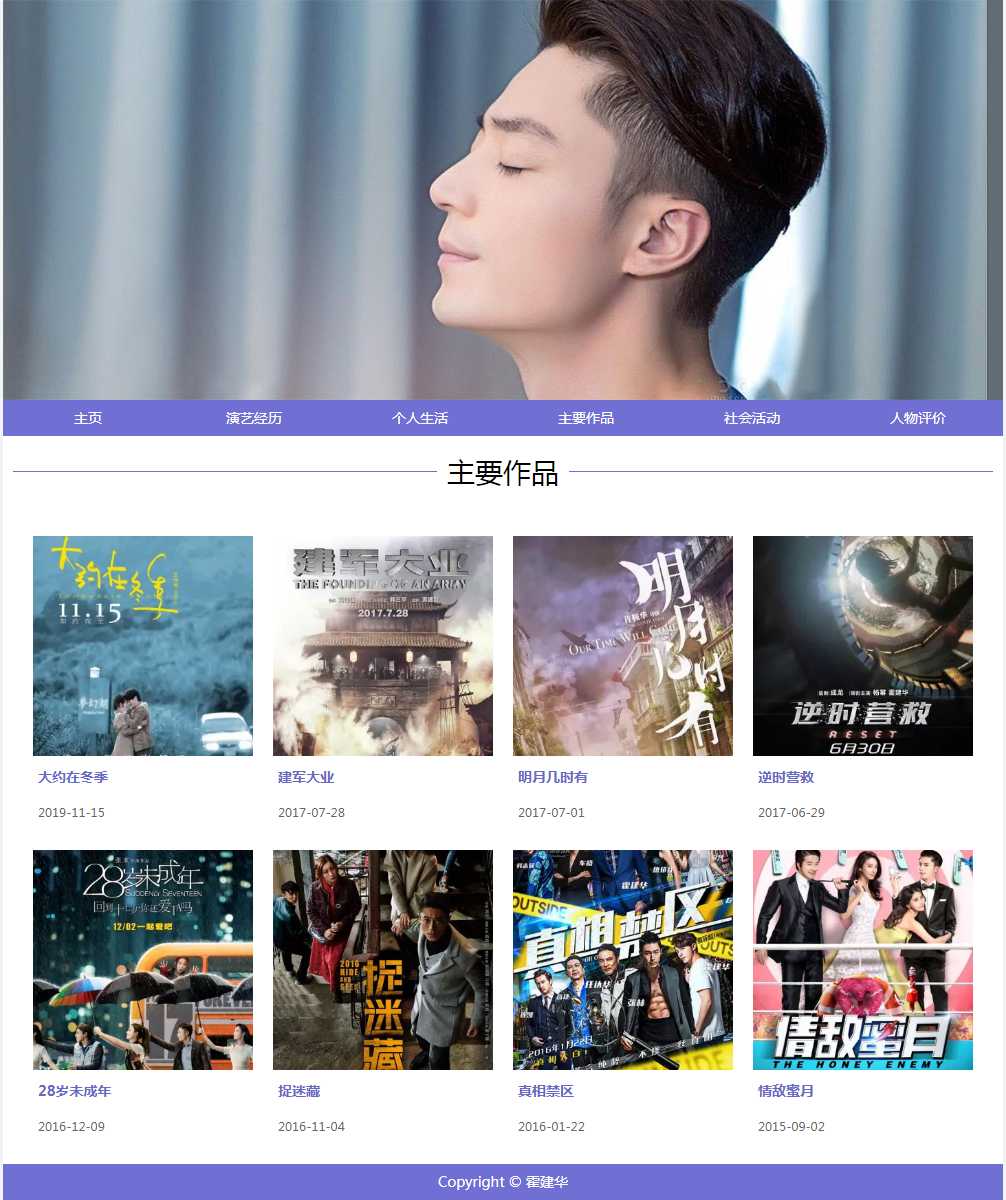Open the 大约在冬季 movie poster
The image size is (1006, 1200).
143,646
